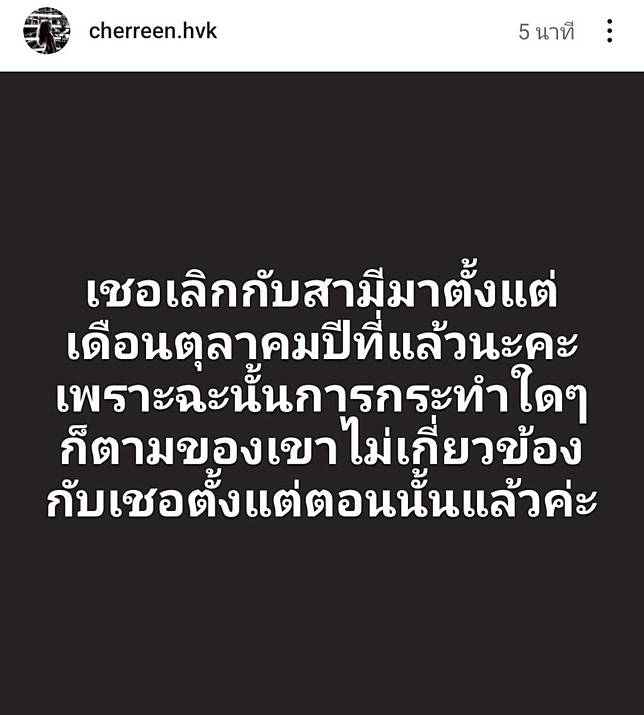644x715 pixels.
Task: Open the three-dot overflow menu
Action: [x=609, y=31]
